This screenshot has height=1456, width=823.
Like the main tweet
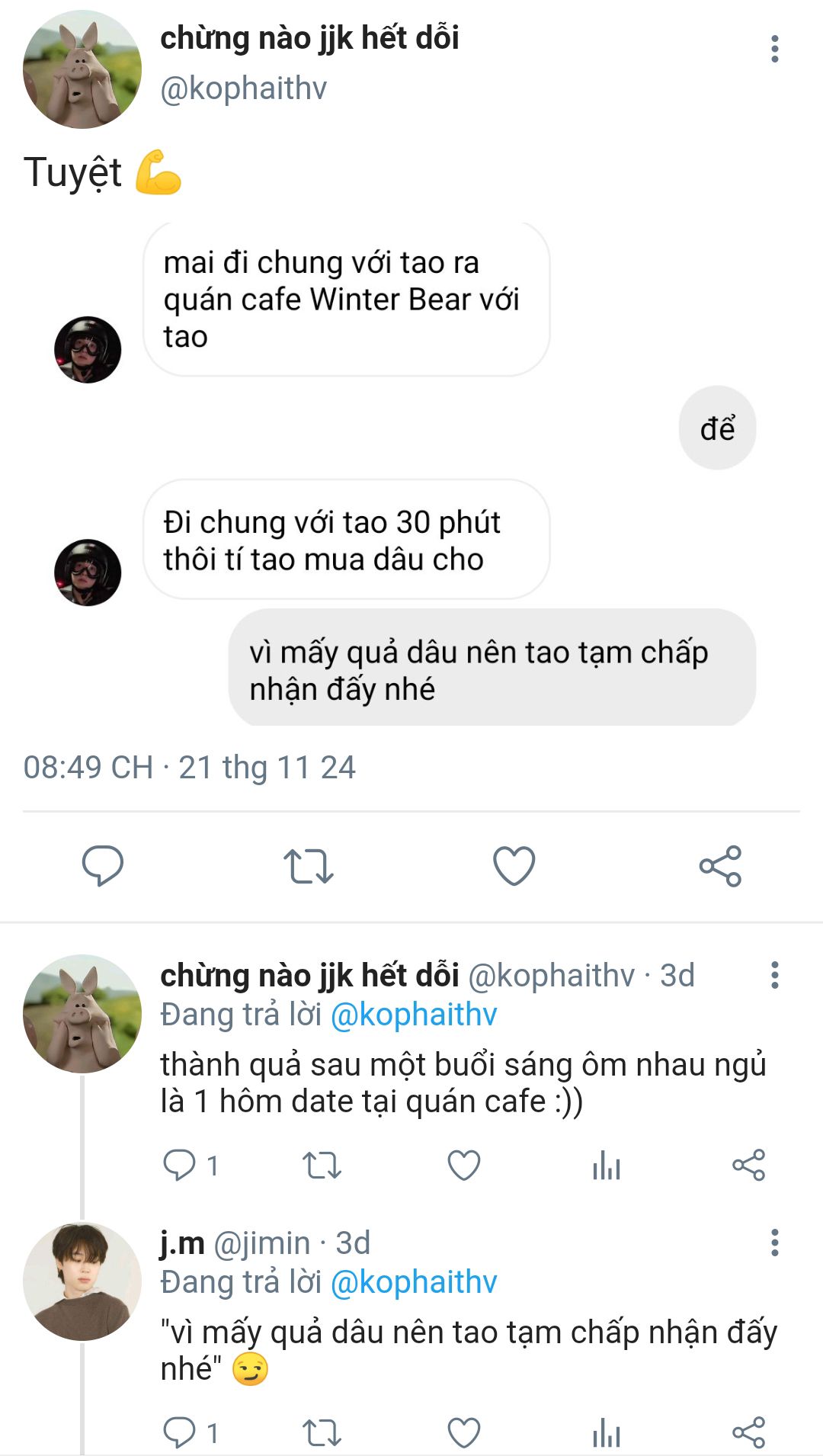coord(514,866)
